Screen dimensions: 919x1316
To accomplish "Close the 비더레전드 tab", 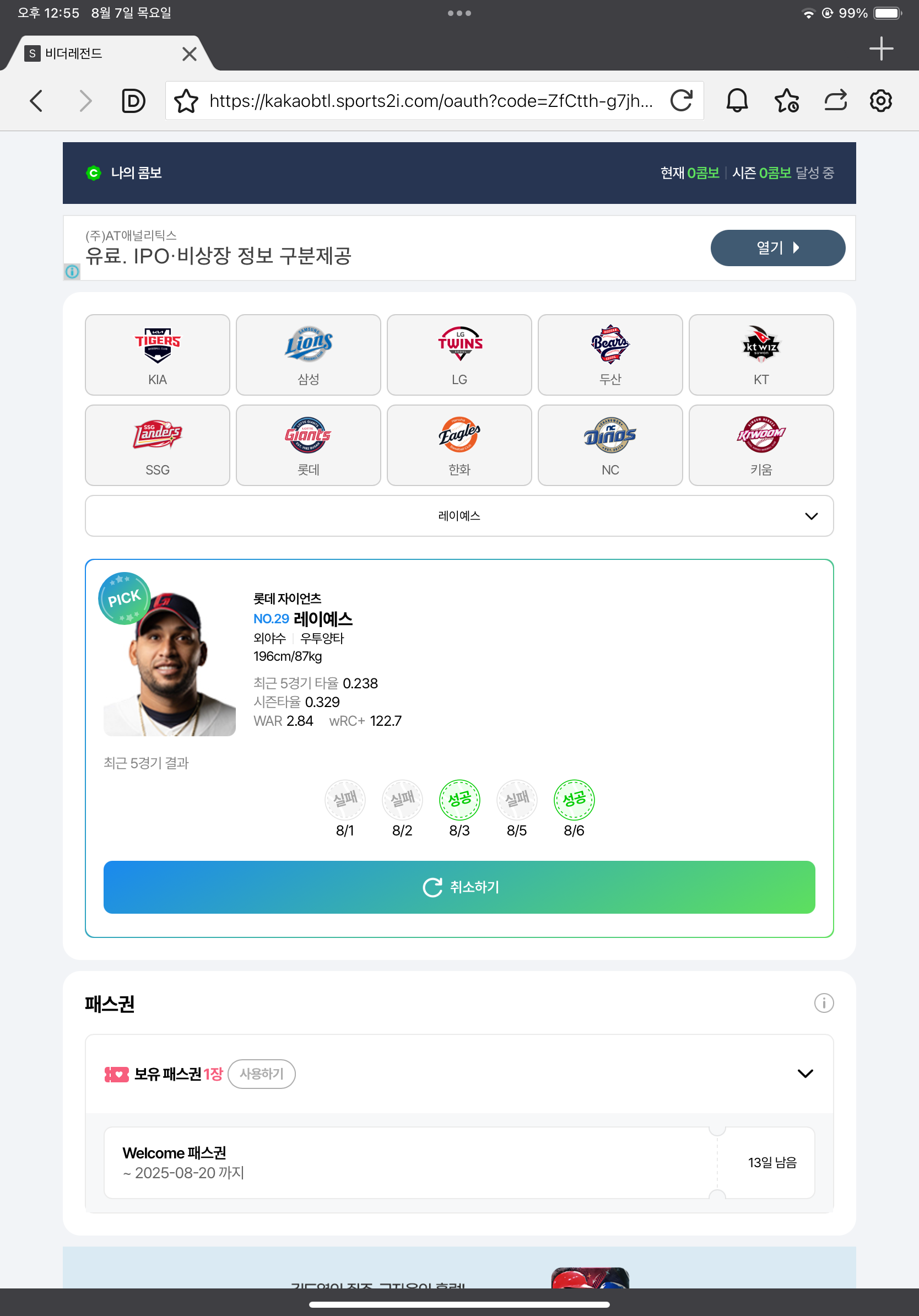I will [189, 54].
